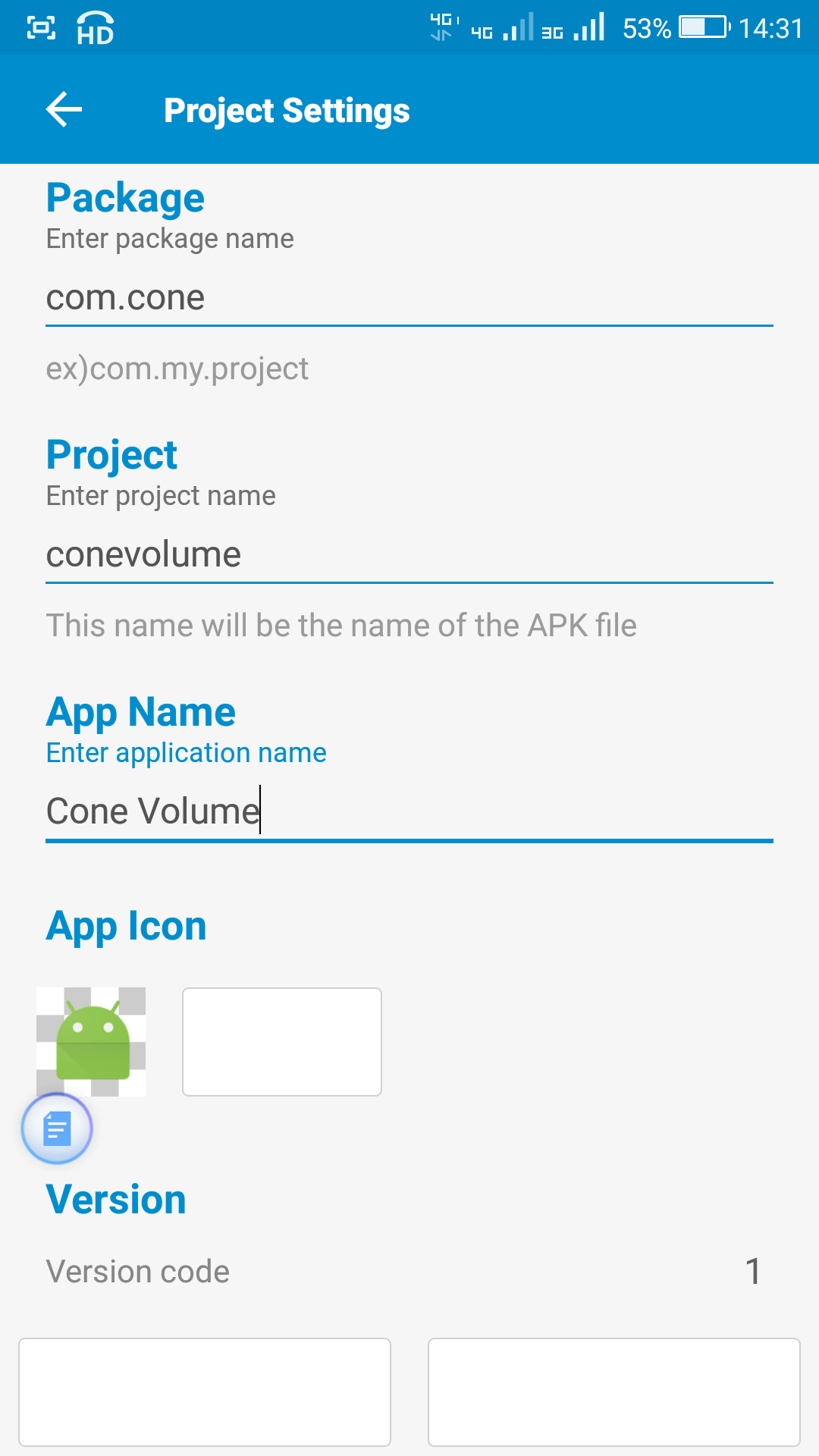The image size is (819, 1456).
Task: Open the floating blue document bubble
Action: 58,1128
